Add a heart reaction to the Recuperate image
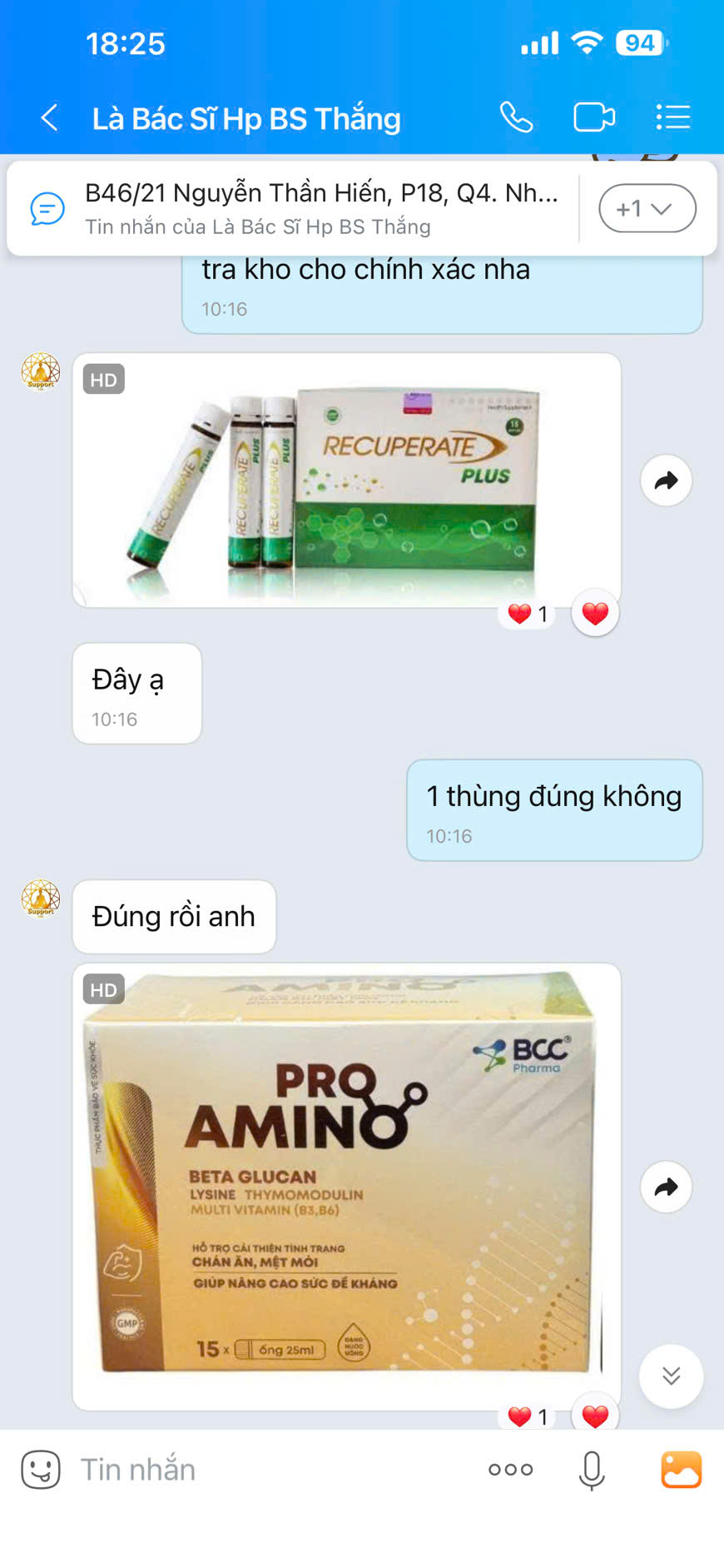724x1568 pixels. coord(594,613)
